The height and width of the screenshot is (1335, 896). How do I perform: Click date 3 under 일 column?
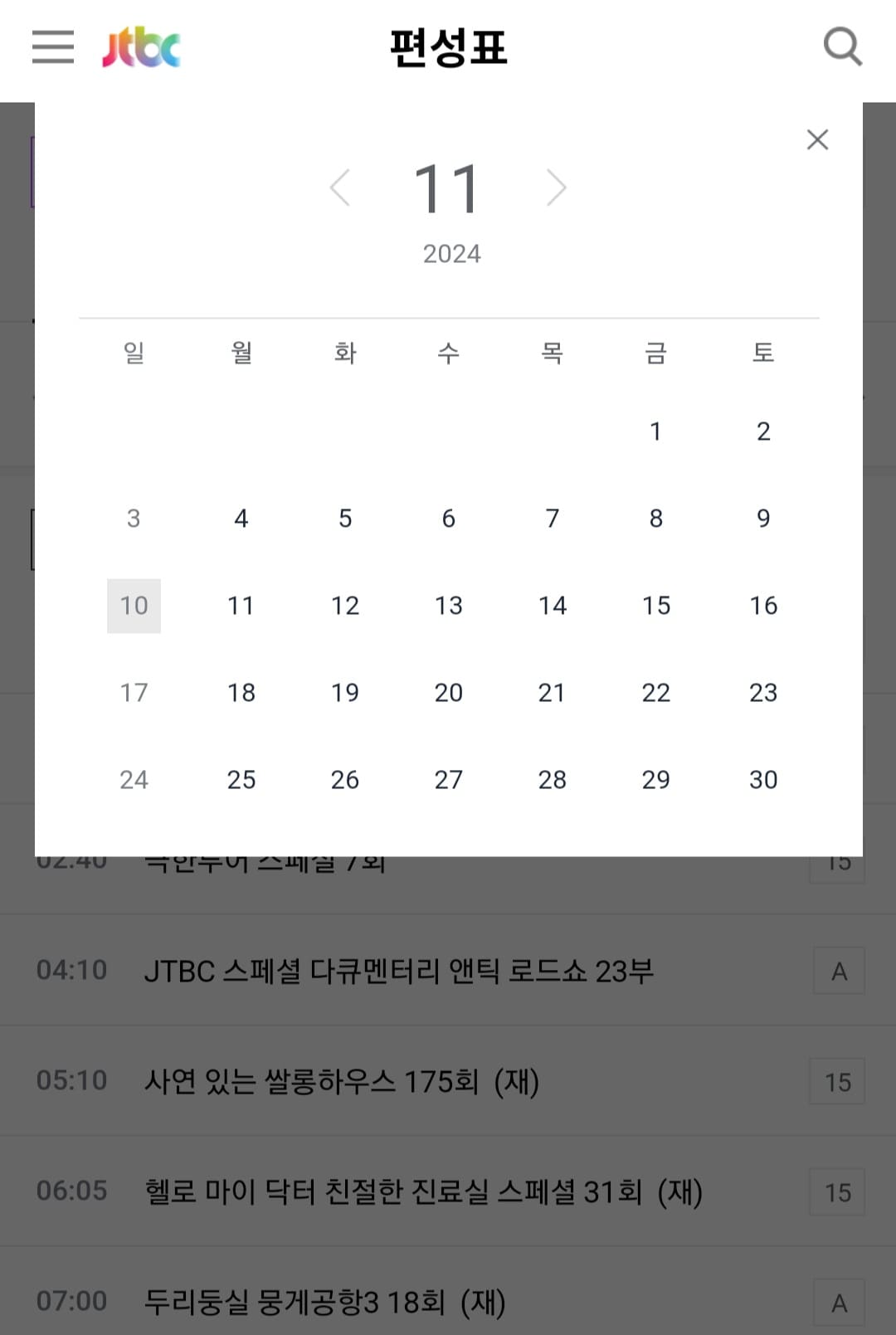click(134, 518)
